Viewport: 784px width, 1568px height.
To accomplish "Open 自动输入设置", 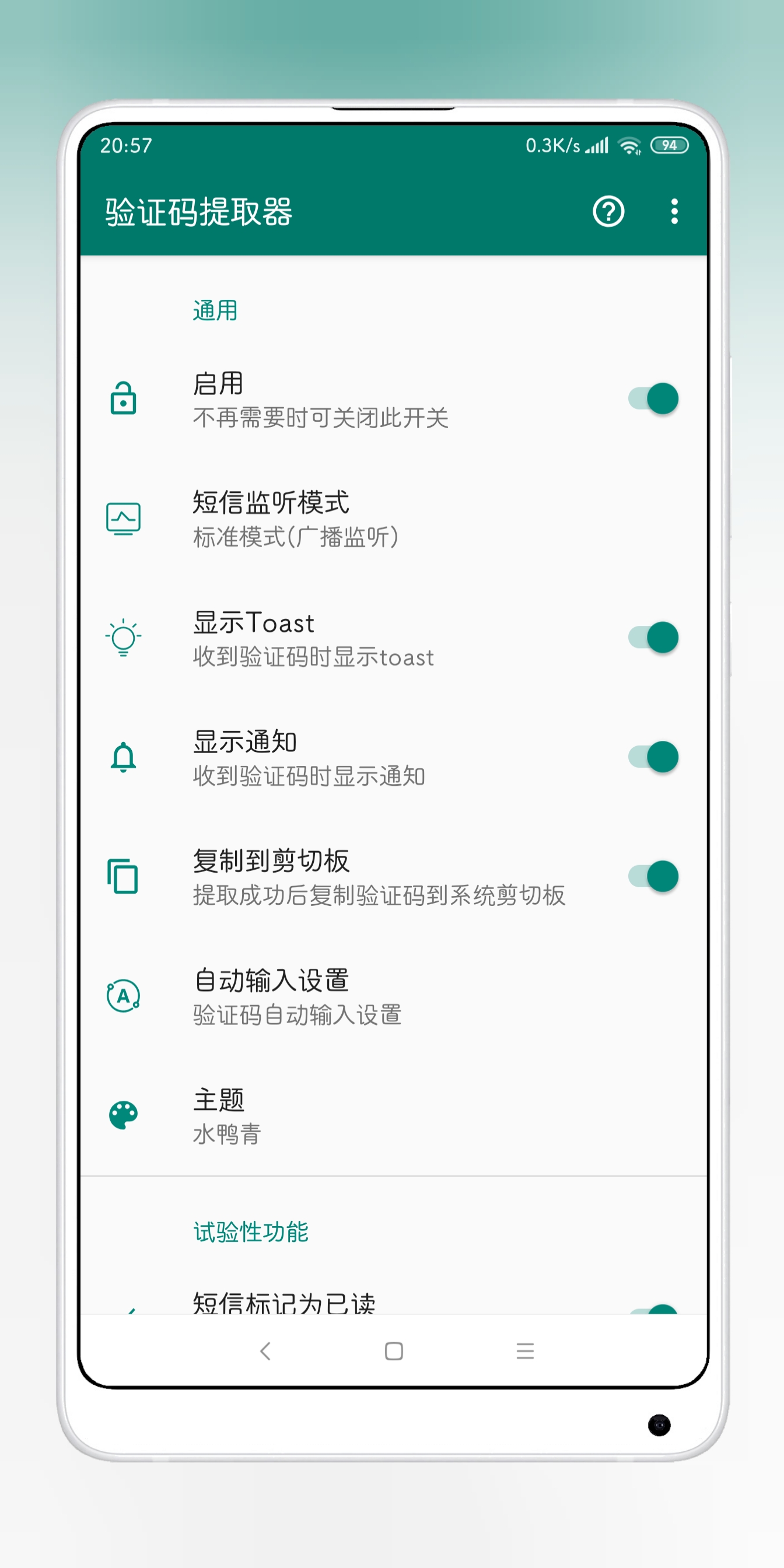I will (393, 996).
